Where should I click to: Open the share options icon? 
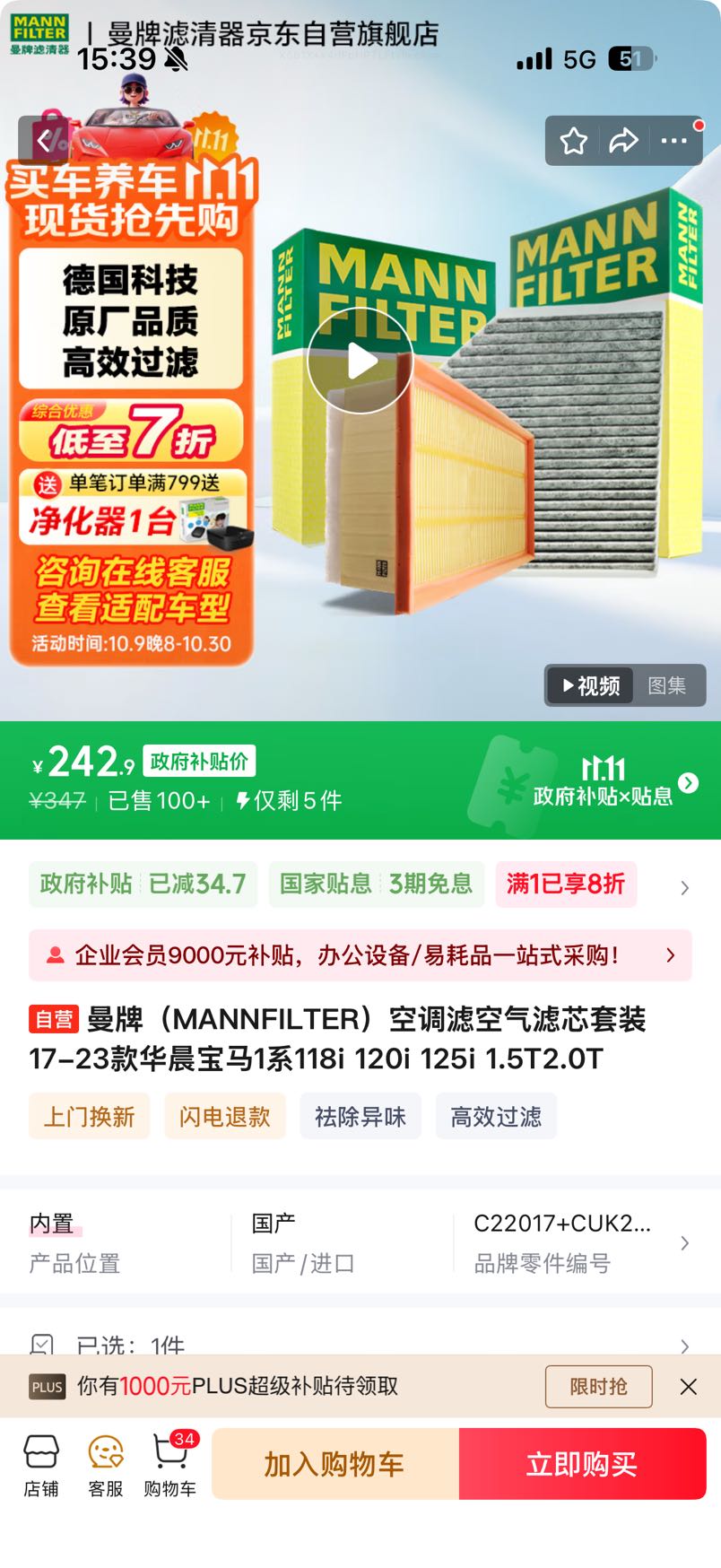click(x=624, y=140)
